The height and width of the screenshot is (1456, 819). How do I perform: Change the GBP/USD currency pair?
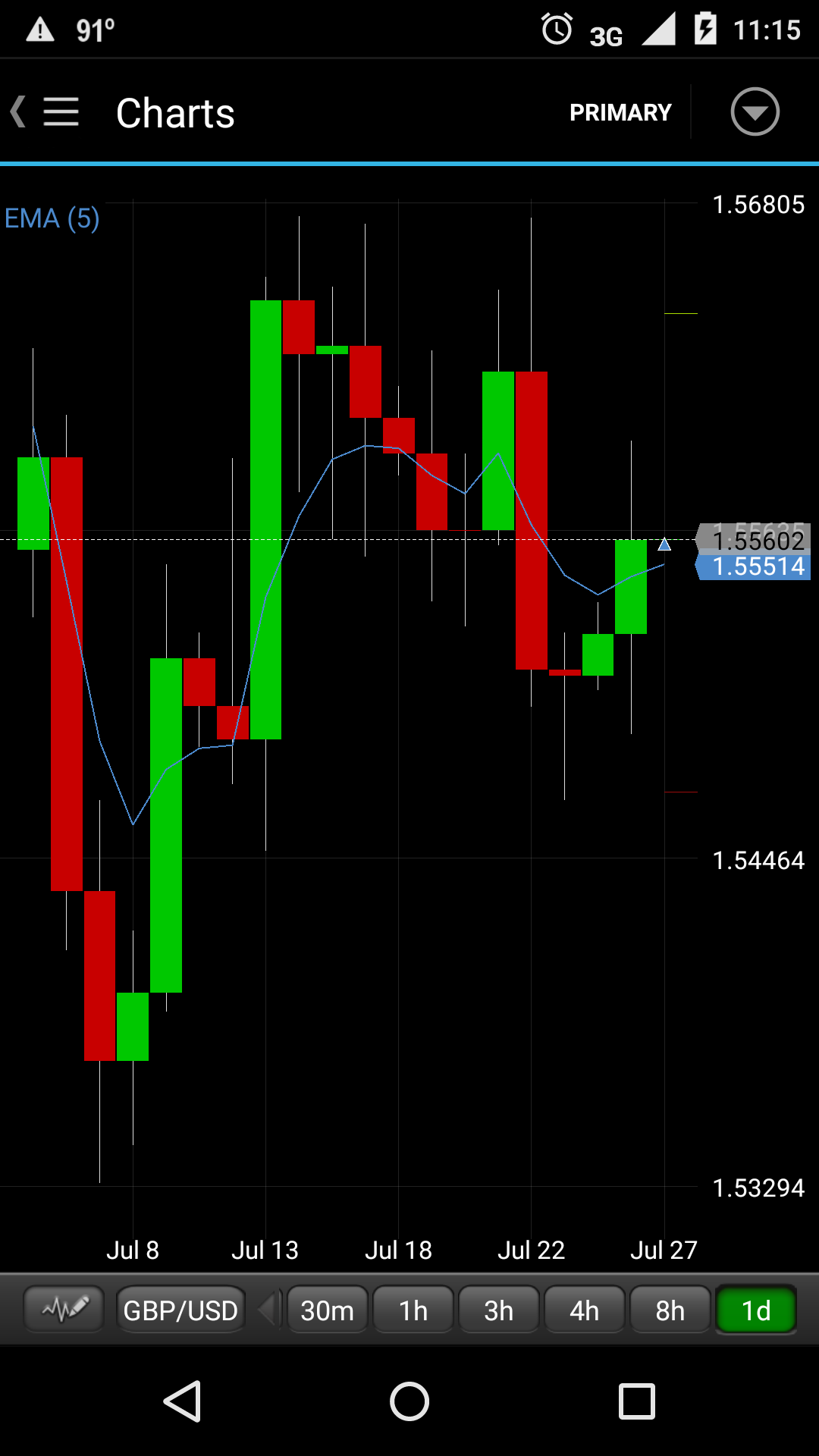[180, 1310]
